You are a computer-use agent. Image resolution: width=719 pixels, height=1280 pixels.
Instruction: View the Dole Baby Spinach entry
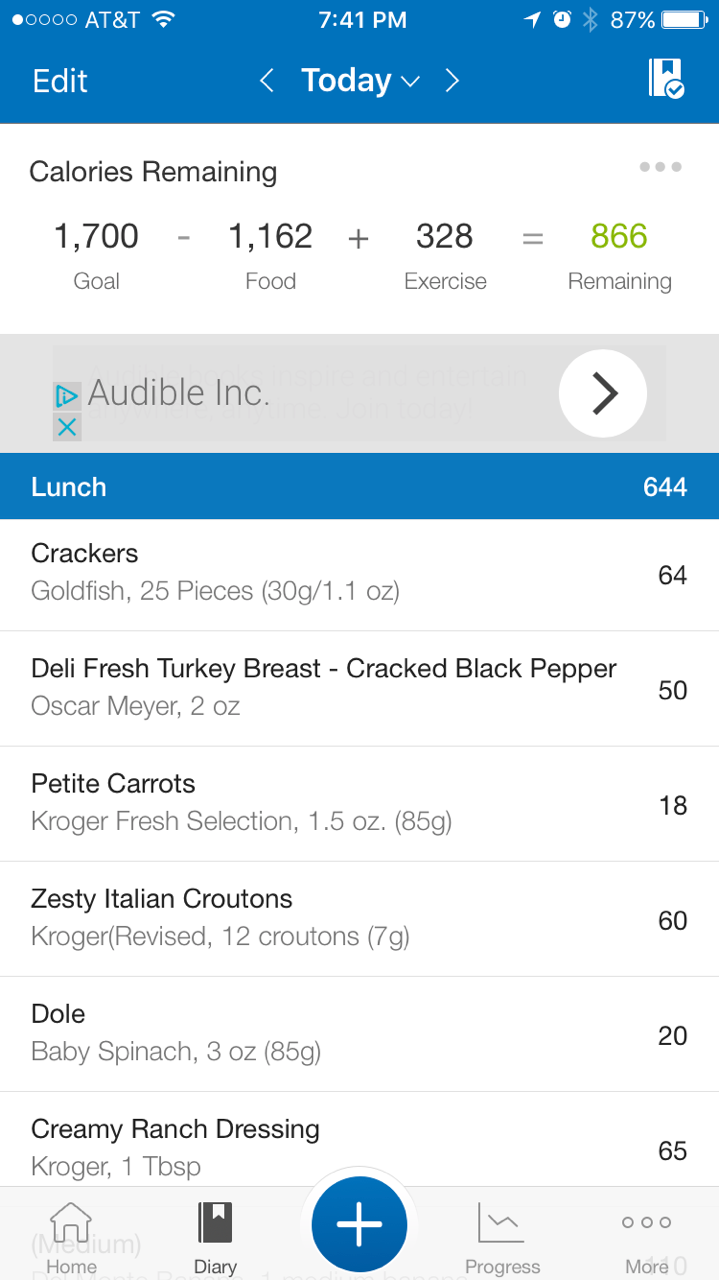click(x=360, y=1034)
